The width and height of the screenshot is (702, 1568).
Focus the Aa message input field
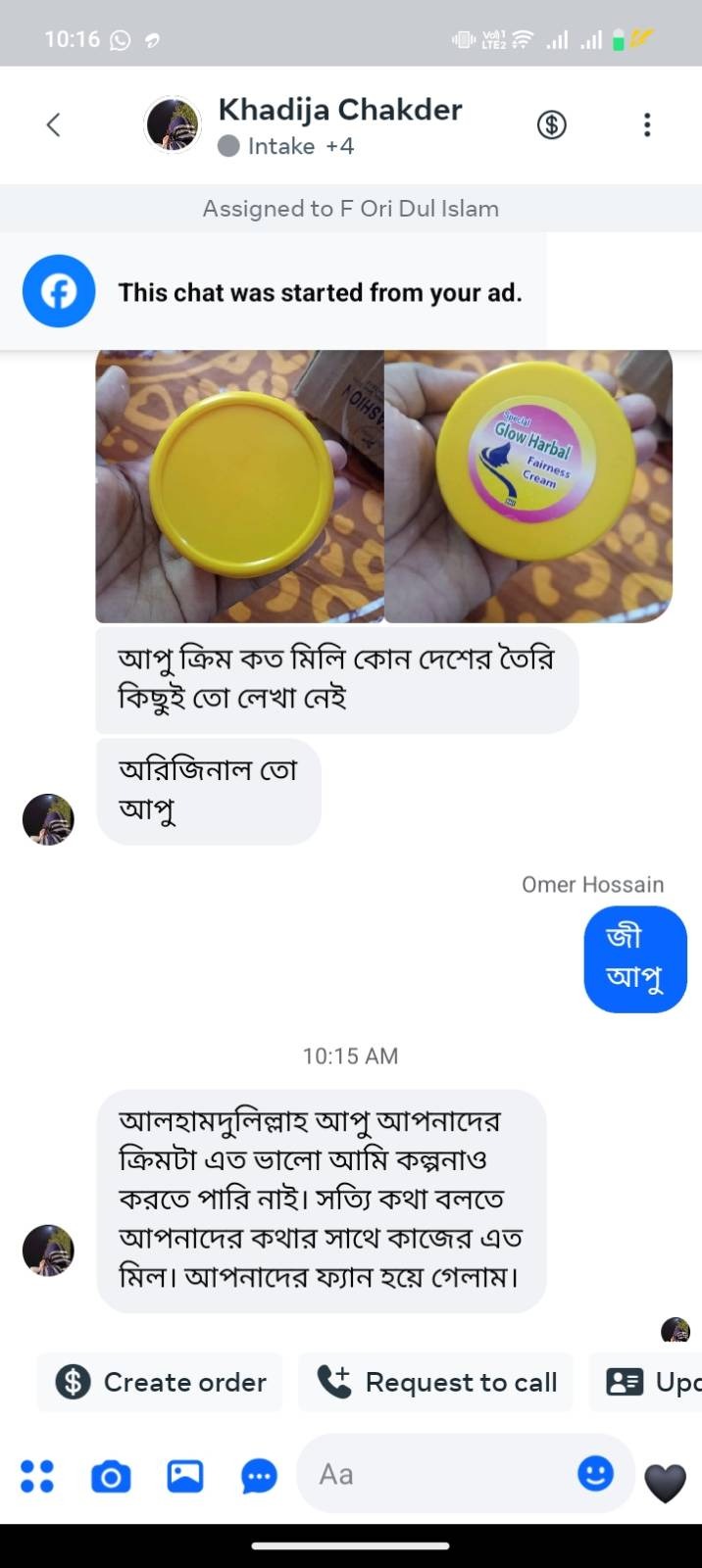[441, 1474]
